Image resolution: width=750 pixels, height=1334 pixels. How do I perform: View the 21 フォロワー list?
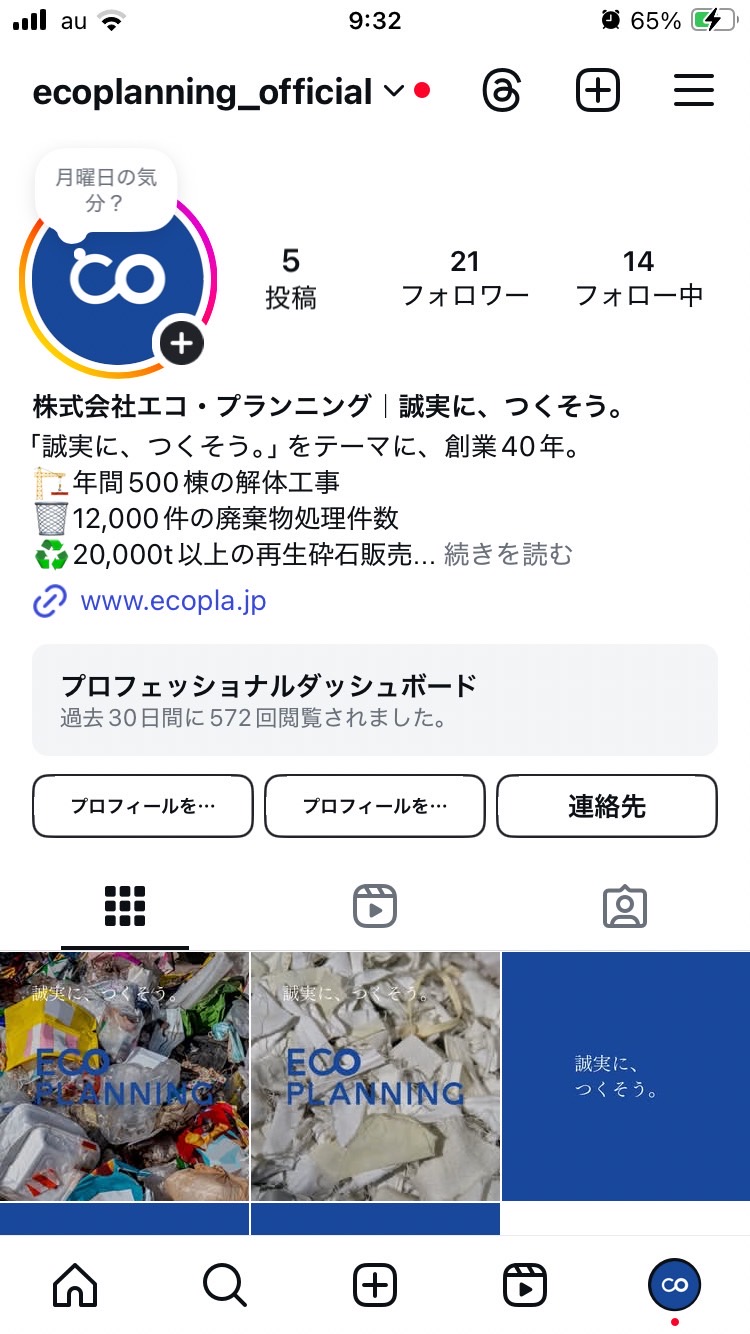(465, 278)
